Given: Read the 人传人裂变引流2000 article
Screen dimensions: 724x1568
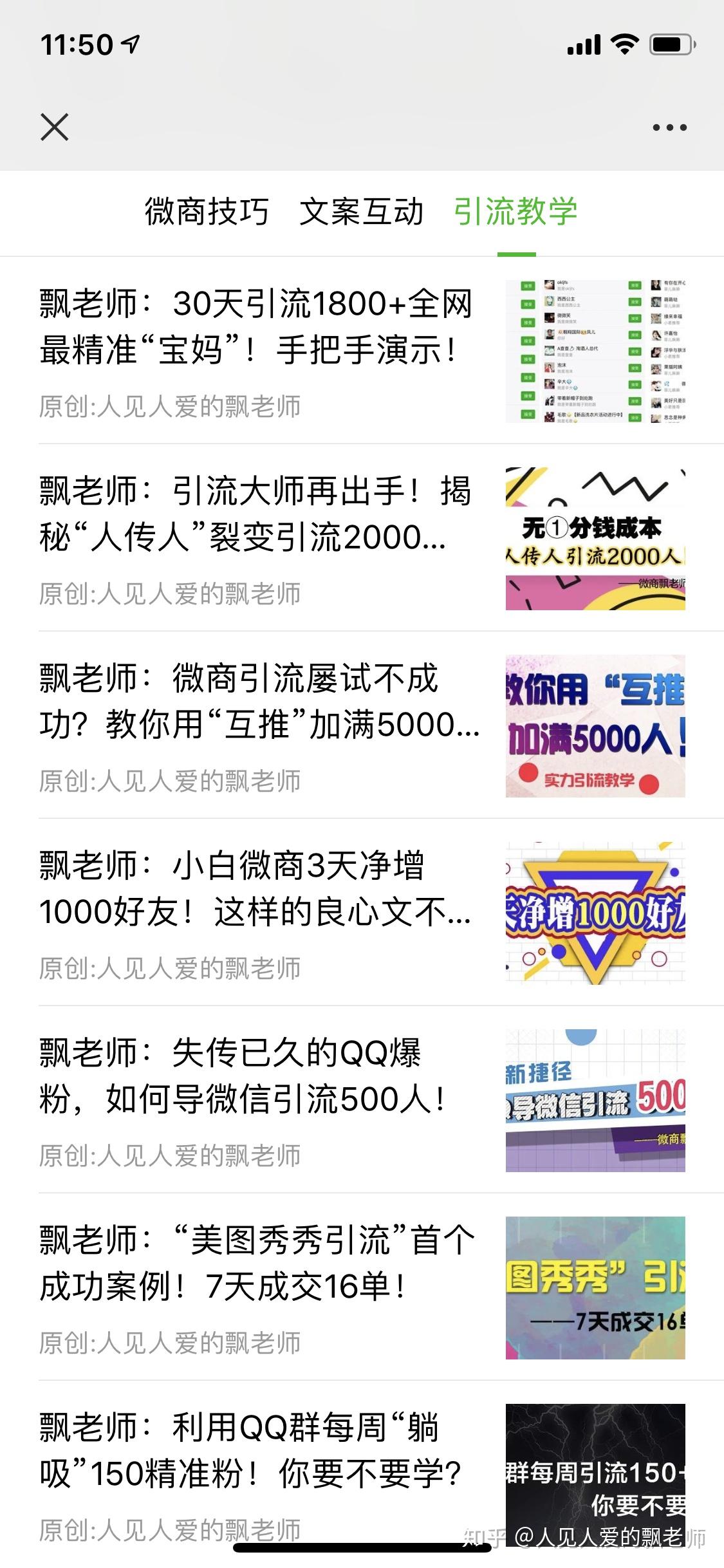Looking at the screenshot, I should tap(257, 514).
